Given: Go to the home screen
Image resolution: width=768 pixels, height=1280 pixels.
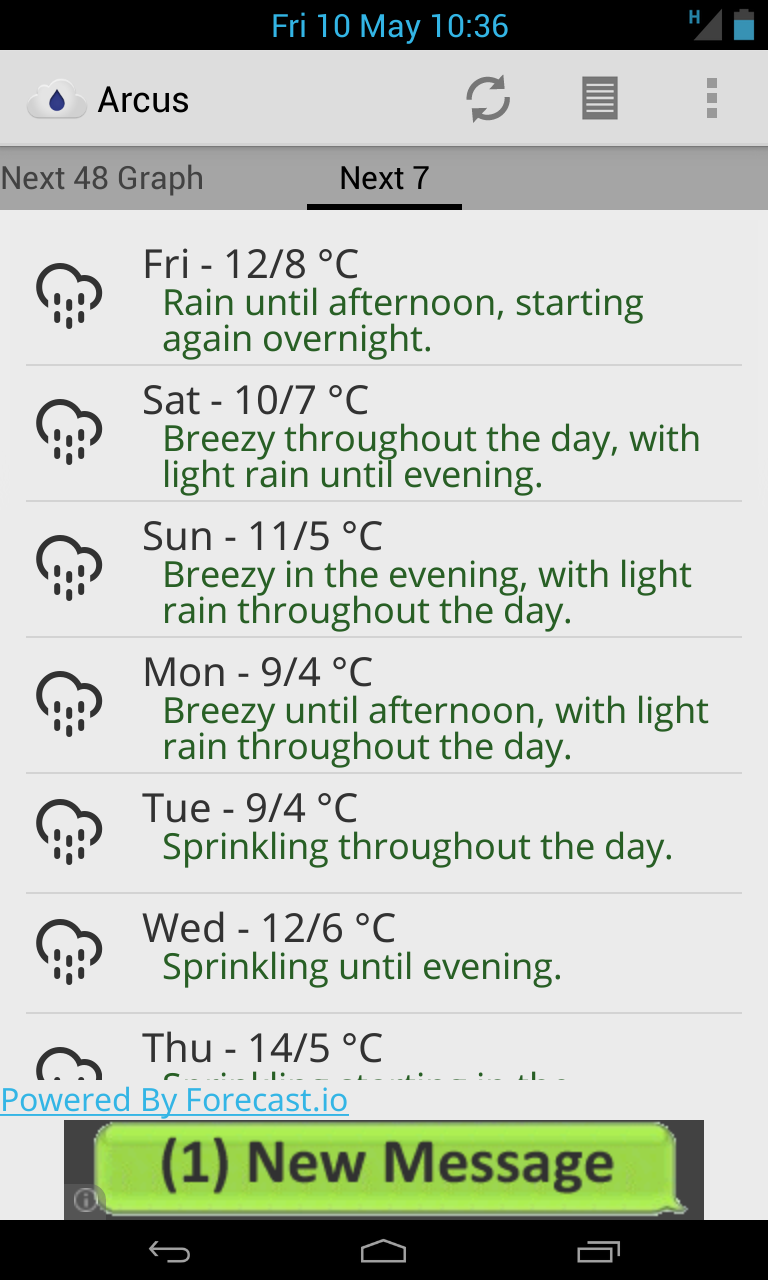Looking at the screenshot, I should [384, 1251].
